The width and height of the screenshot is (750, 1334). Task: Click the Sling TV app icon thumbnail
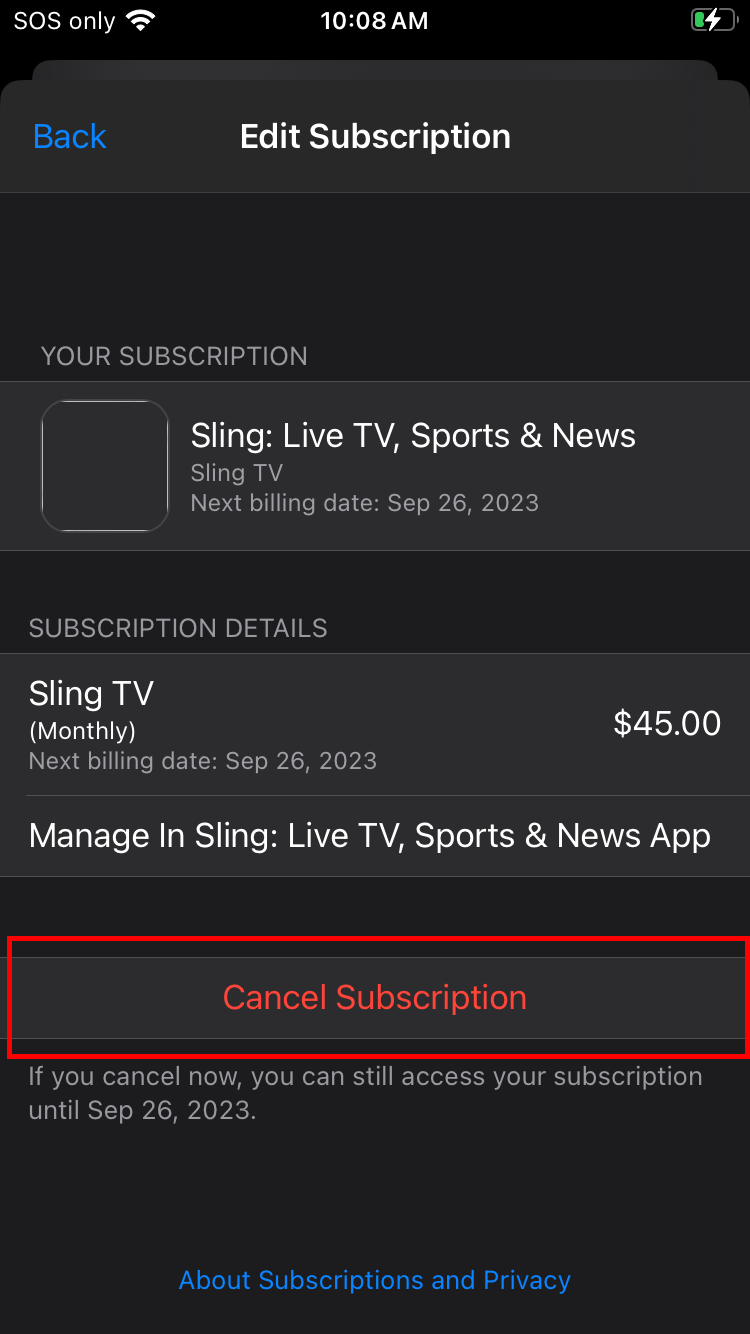click(x=105, y=466)
